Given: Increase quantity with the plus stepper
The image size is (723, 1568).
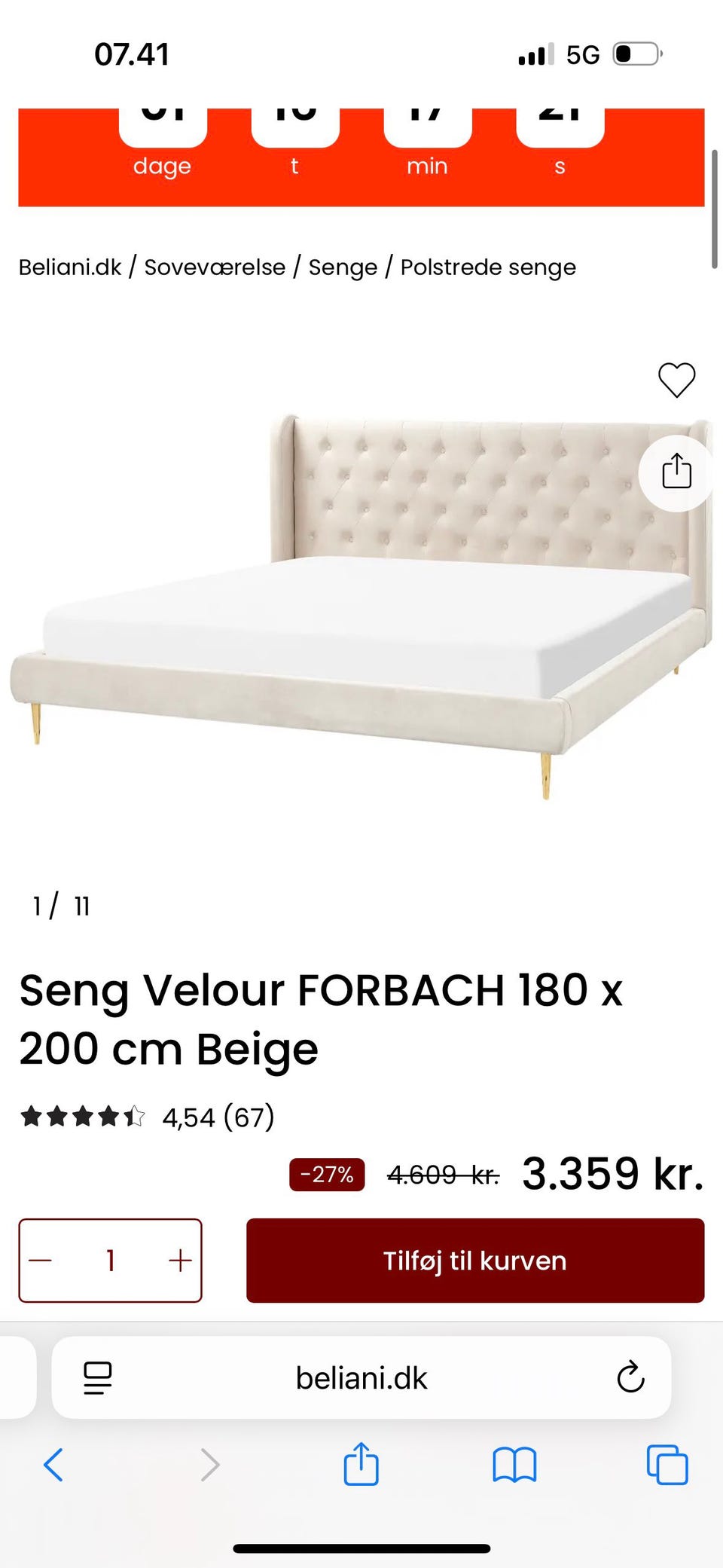Looking at the screenshot, I should pyautogui.click(x=179, y=1260).
